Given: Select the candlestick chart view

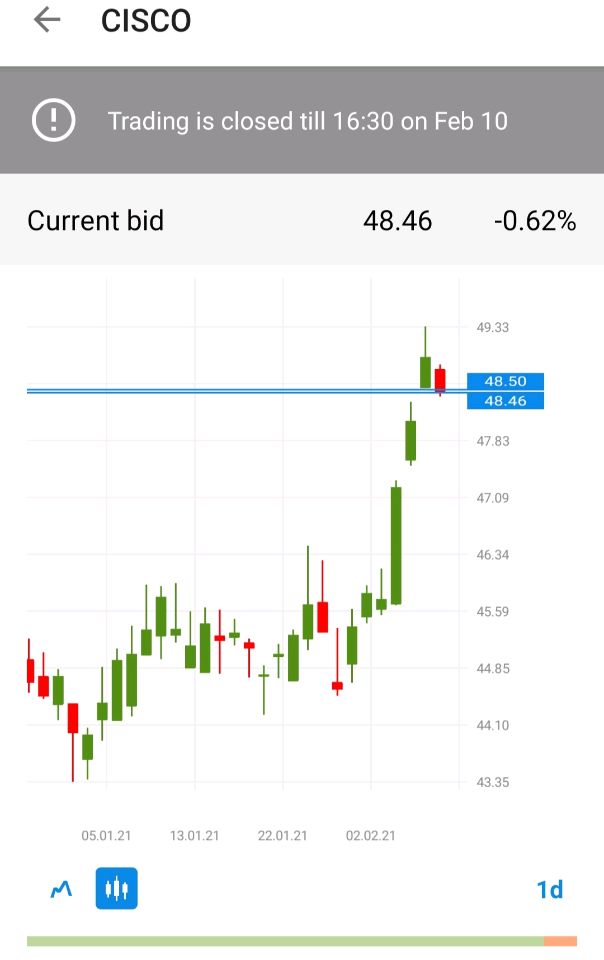Looking at the screenshot, I should 117,888.
